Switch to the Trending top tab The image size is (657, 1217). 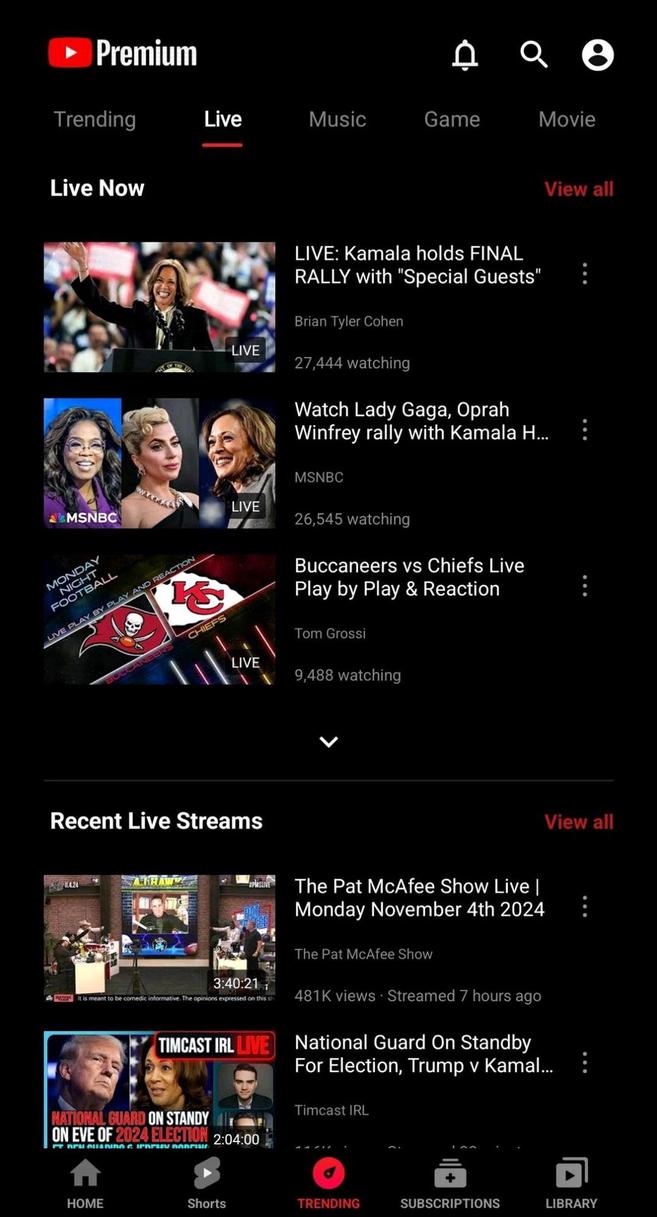coord(94,119)
